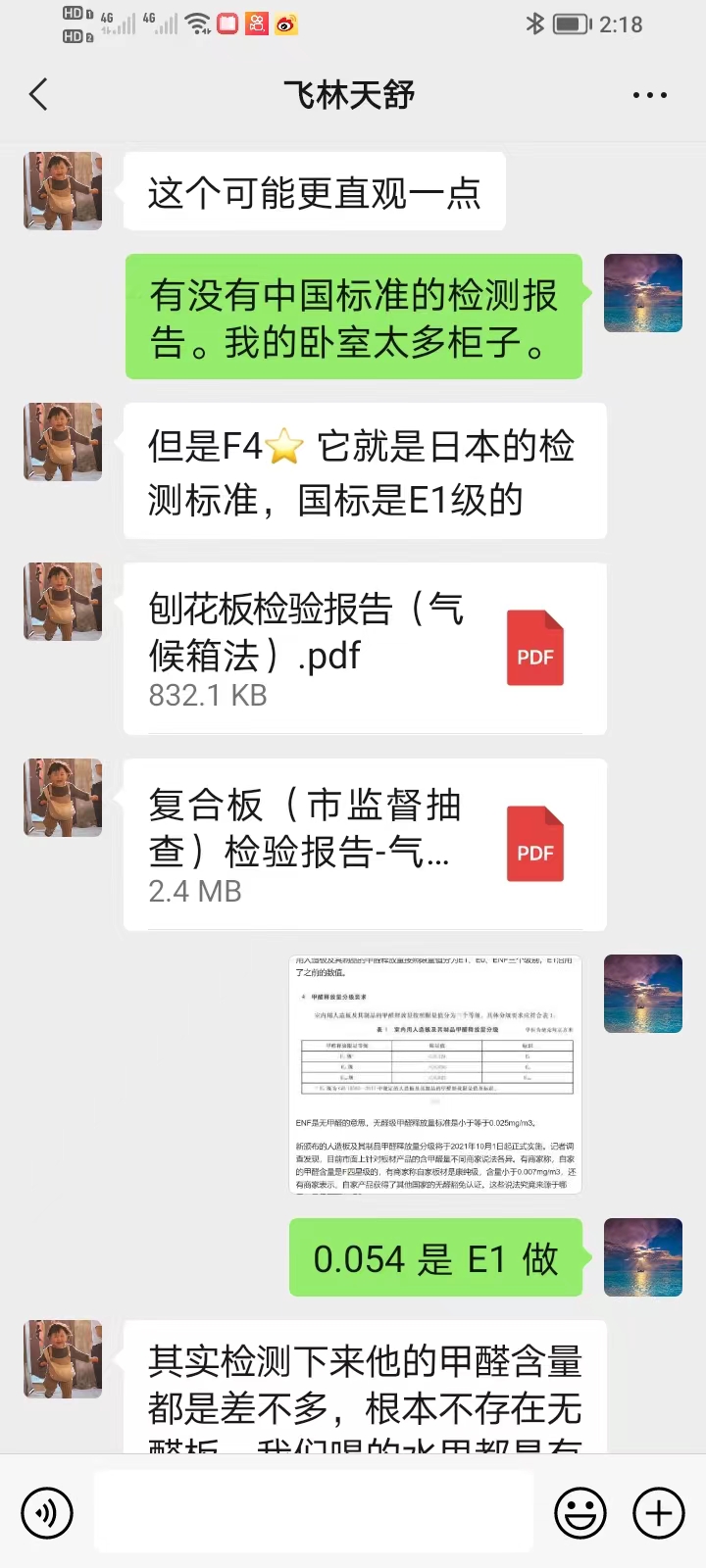Open the plus attachment menu

click(658, 1512)
